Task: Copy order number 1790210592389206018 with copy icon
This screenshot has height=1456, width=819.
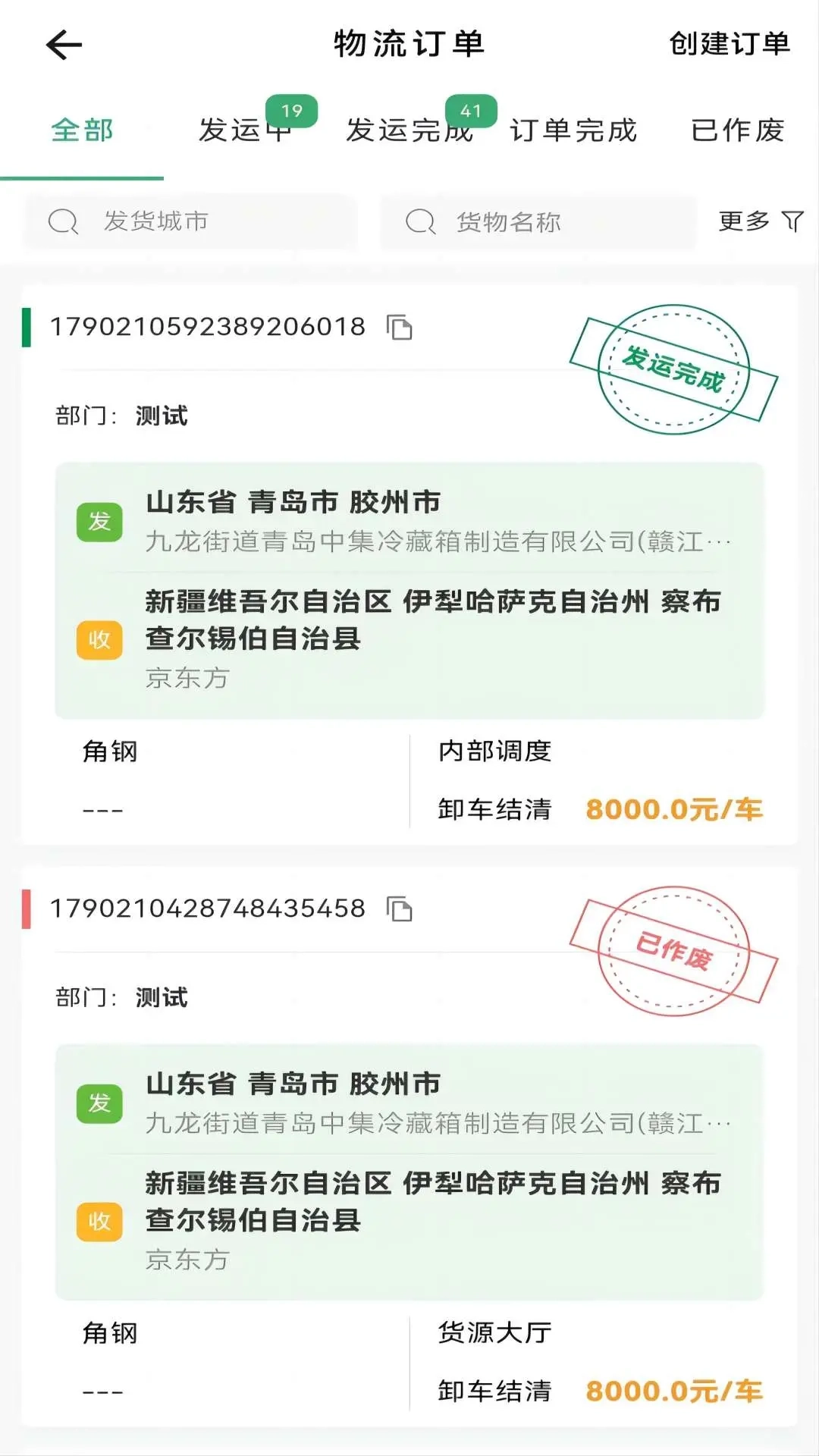Action: click(x=400, y=329)
